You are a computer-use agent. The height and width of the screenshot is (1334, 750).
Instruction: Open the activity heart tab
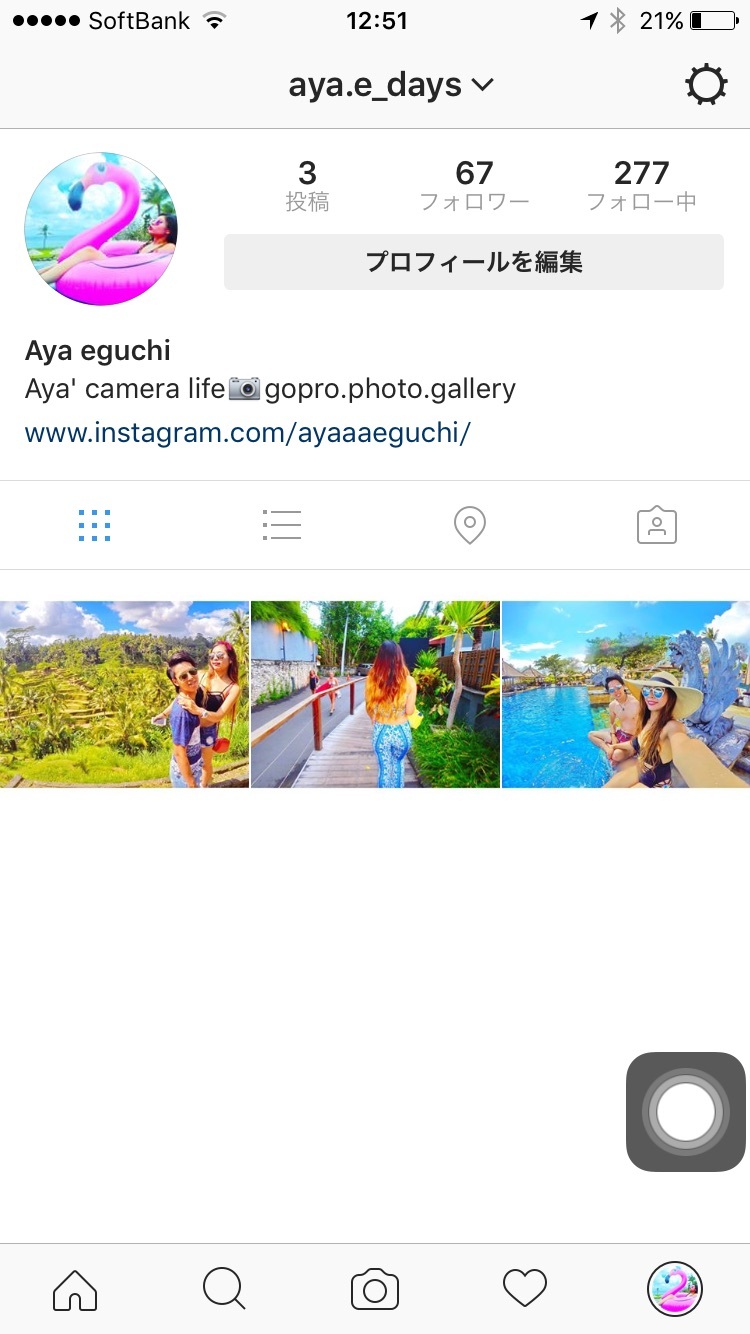525,1289
